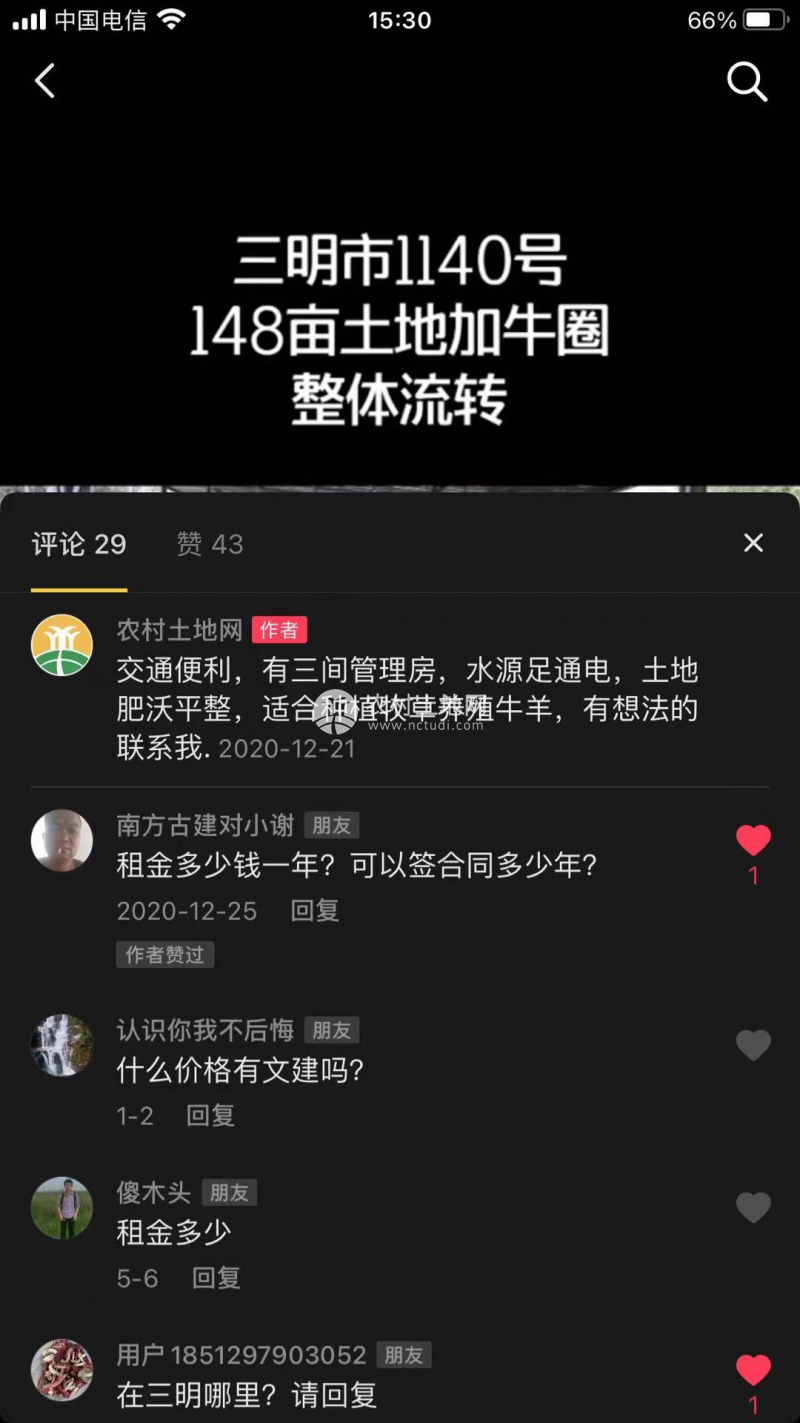This screenshot has height=1423, width=800.
Task: Like 傻木头's comment
Action: (753, 1208)
